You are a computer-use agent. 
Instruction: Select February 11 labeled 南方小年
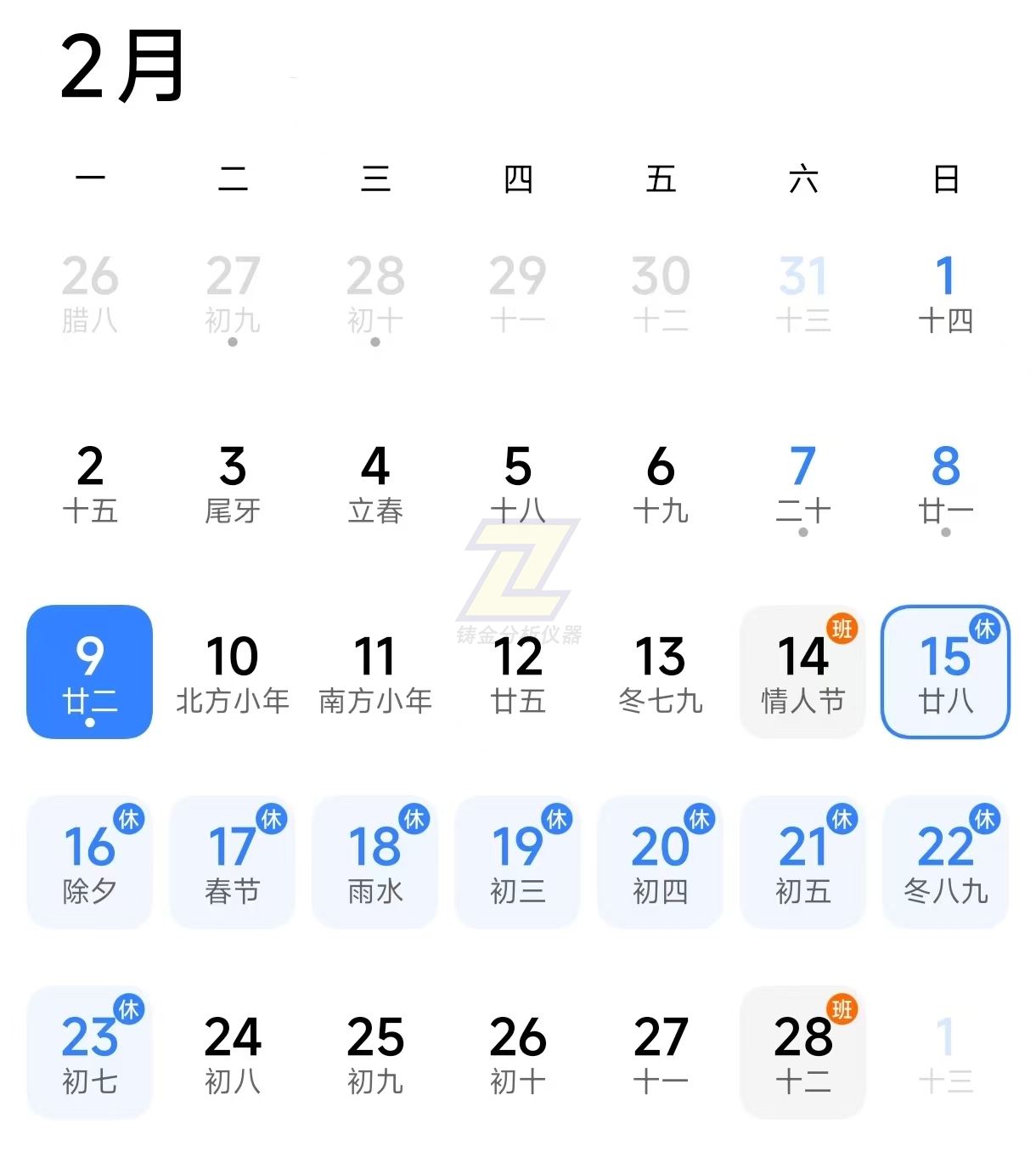(x=375, y=671)
